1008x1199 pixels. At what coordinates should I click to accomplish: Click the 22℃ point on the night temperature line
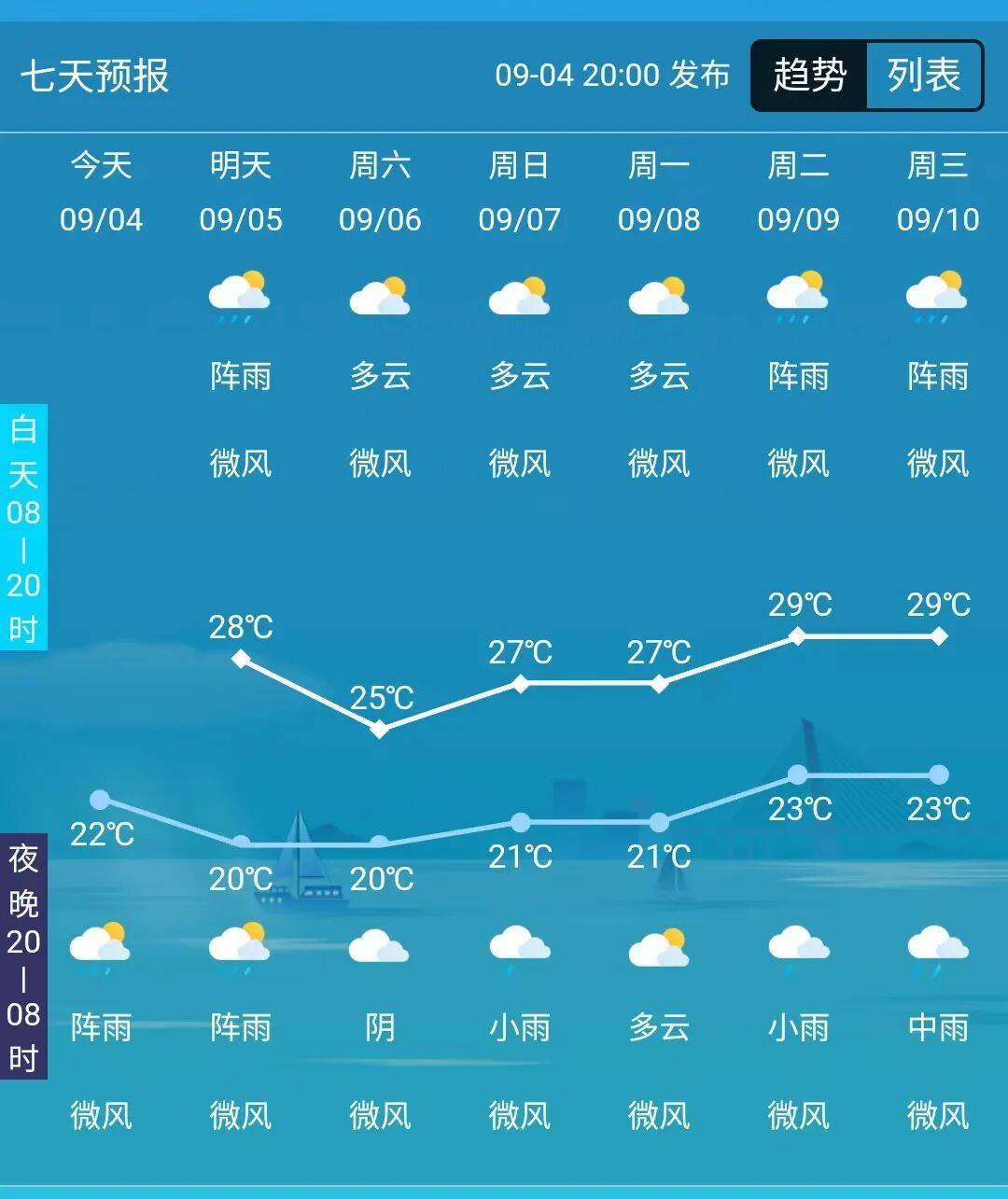(x=101, y=798)
